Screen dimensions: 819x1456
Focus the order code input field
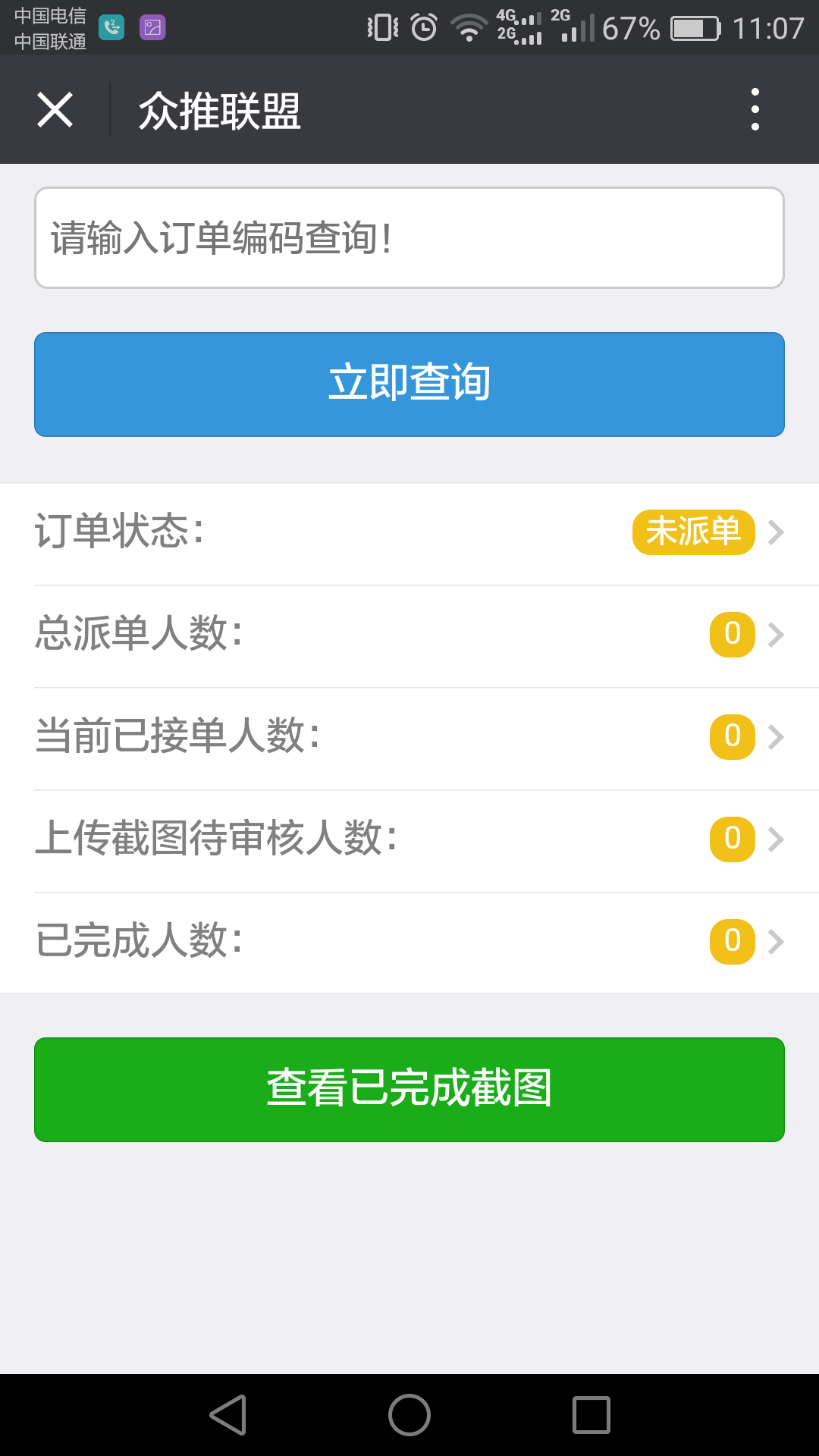[409, 238]
